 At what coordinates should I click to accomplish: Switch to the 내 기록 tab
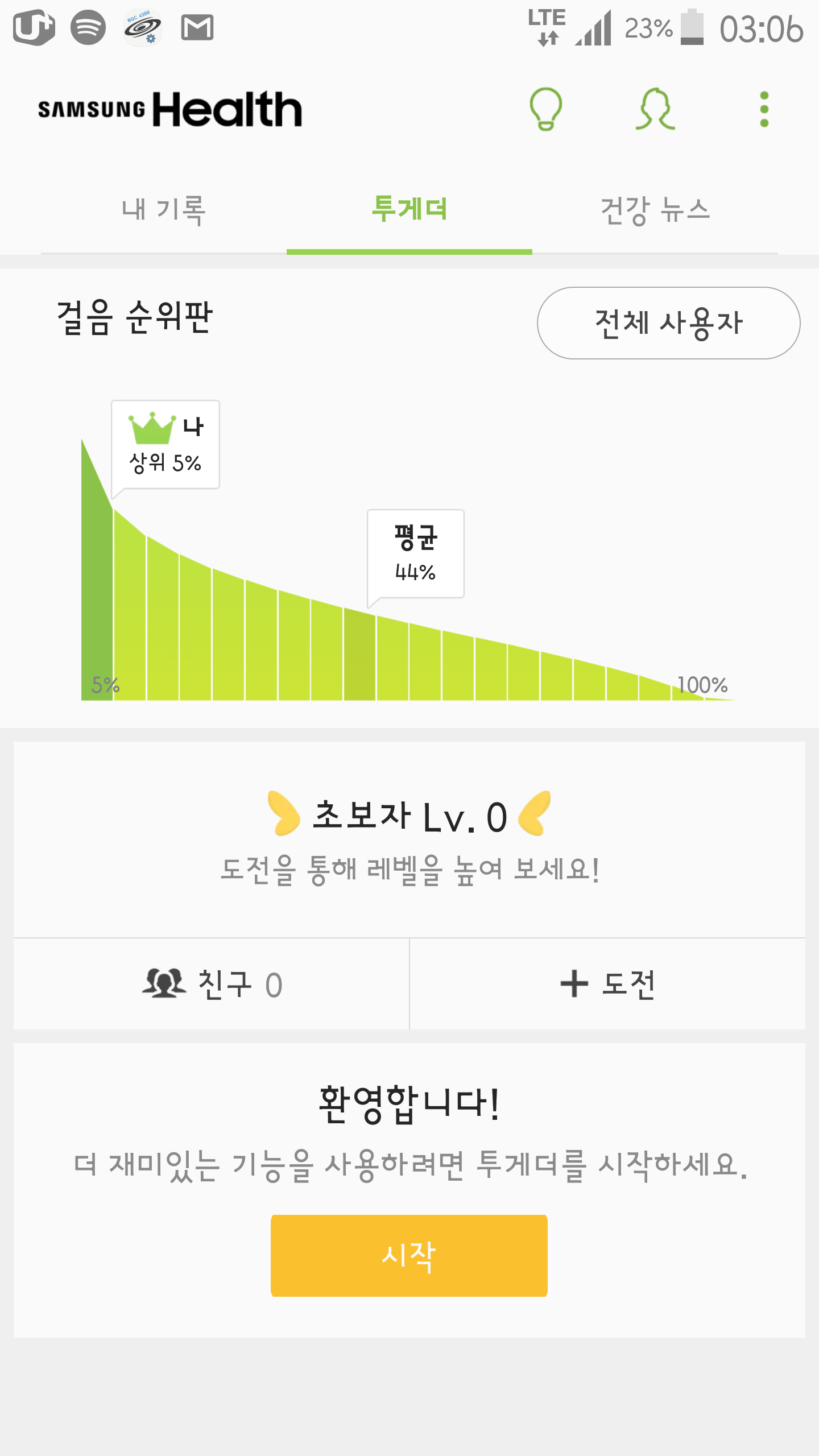click(x=164, y=210)
